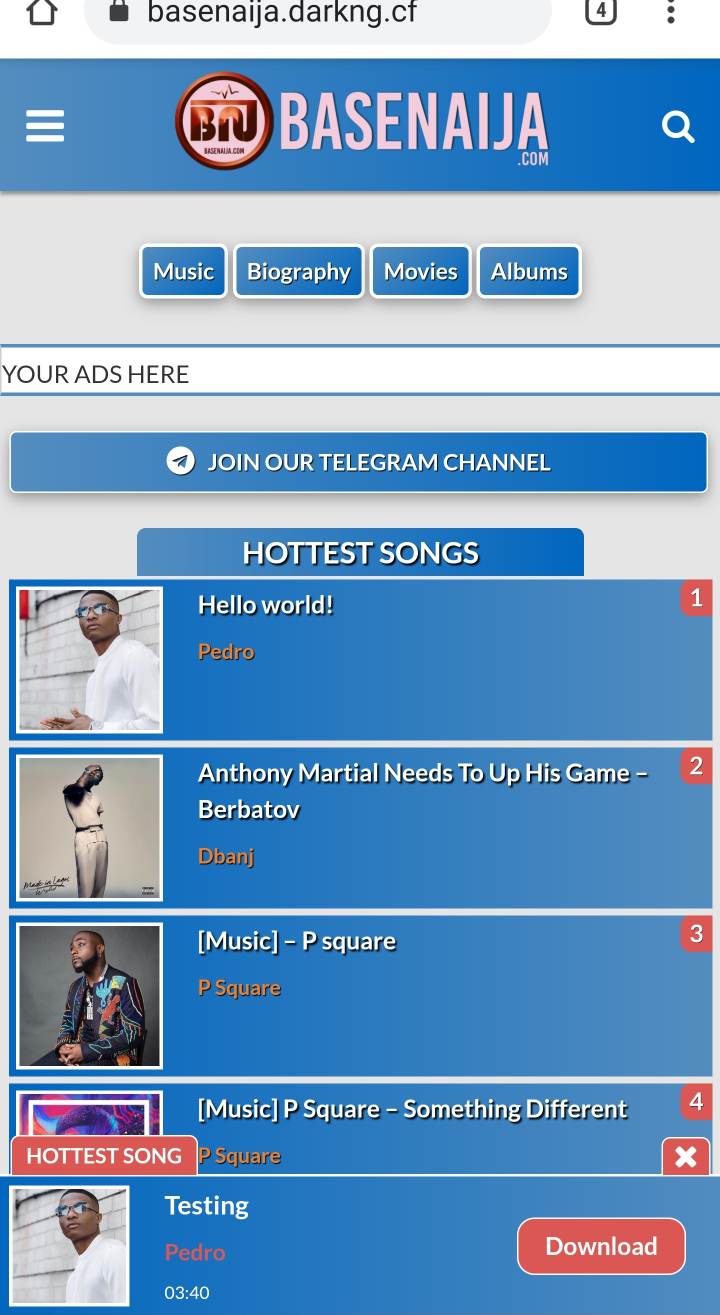Image resolution: width=720 pixels, height=1315 pixels.
Task: Open P Square – Something Different song
Action: 412,1109
